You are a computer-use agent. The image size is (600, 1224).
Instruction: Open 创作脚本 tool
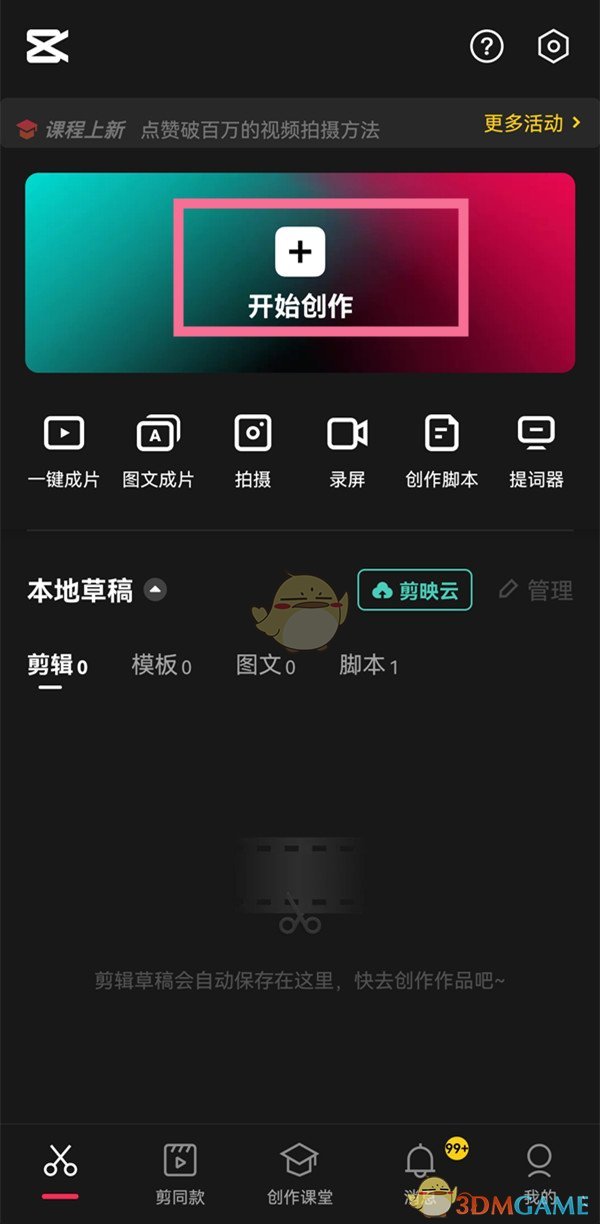pos(441,451)
